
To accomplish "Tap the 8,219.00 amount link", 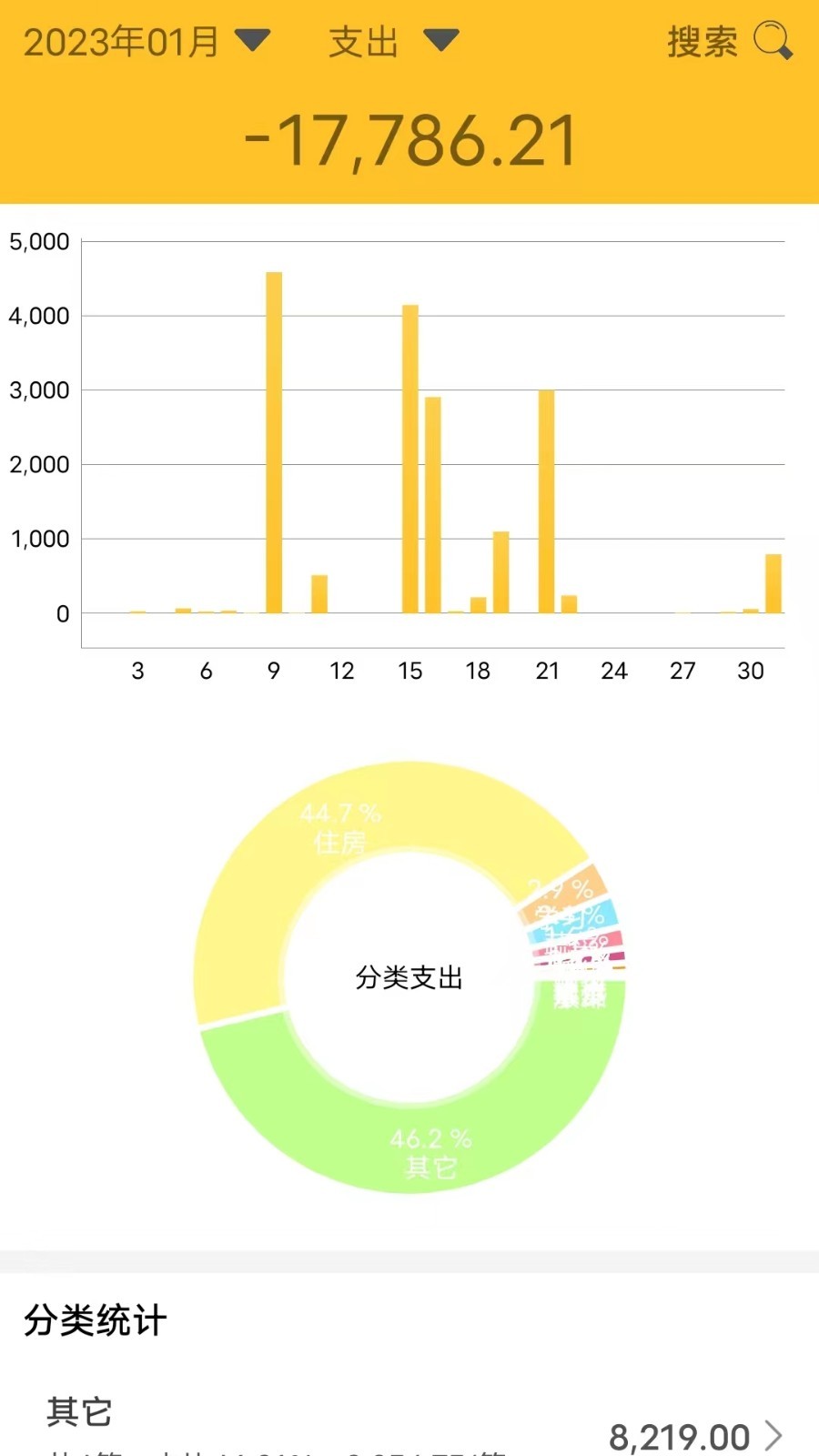I will (x=680, y=1436).
